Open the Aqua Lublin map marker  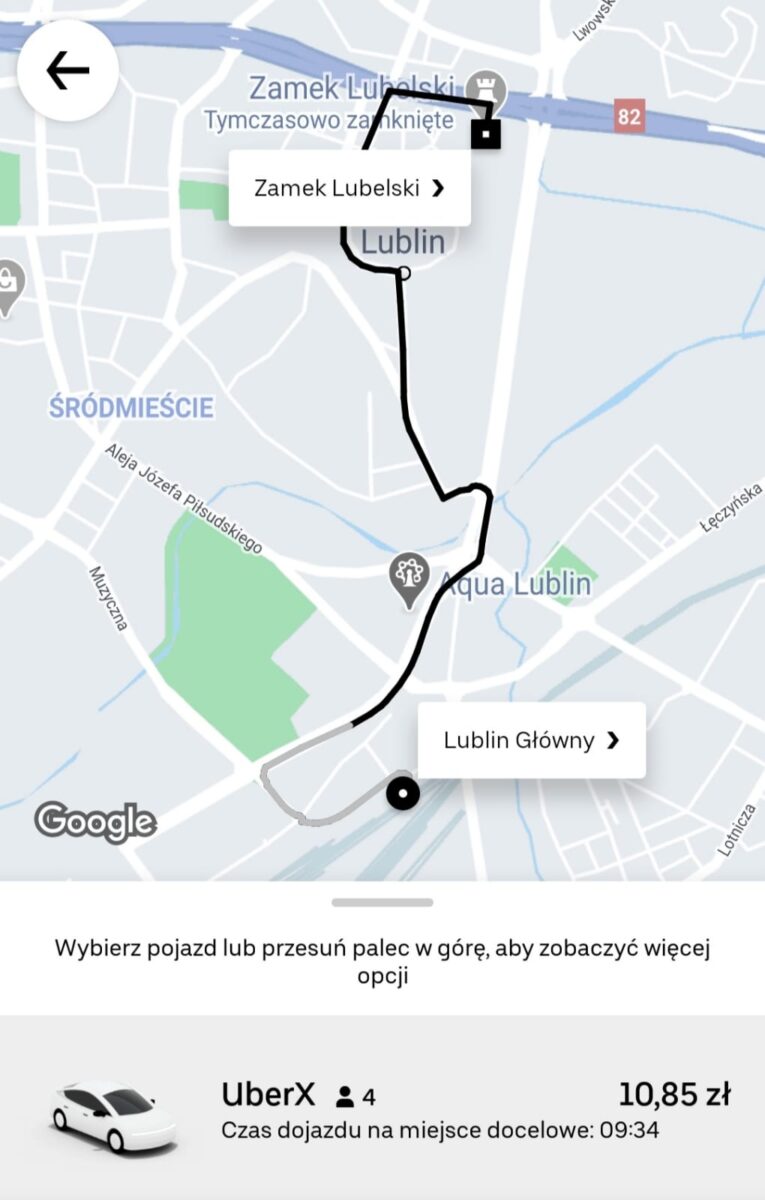(x=409, y=578)
